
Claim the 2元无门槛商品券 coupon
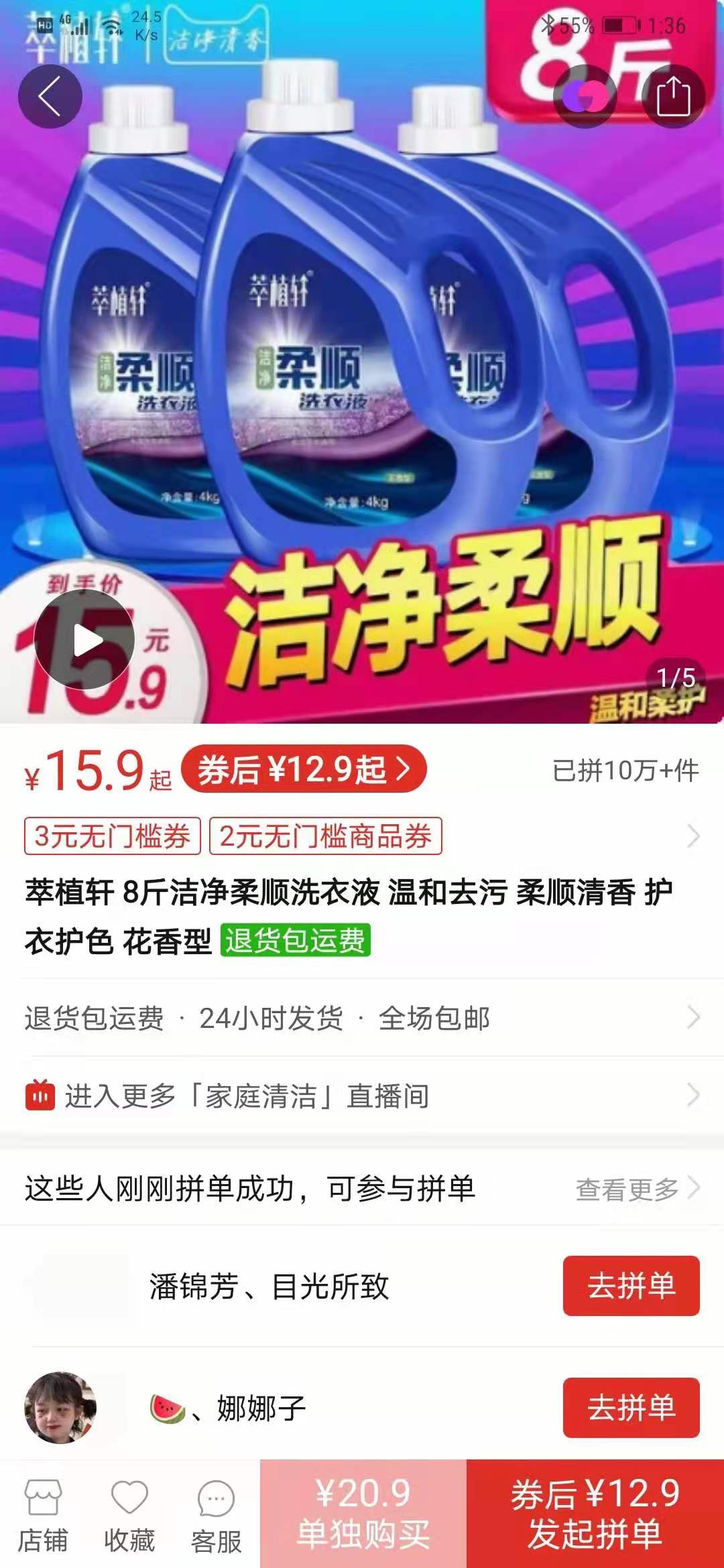325,836
